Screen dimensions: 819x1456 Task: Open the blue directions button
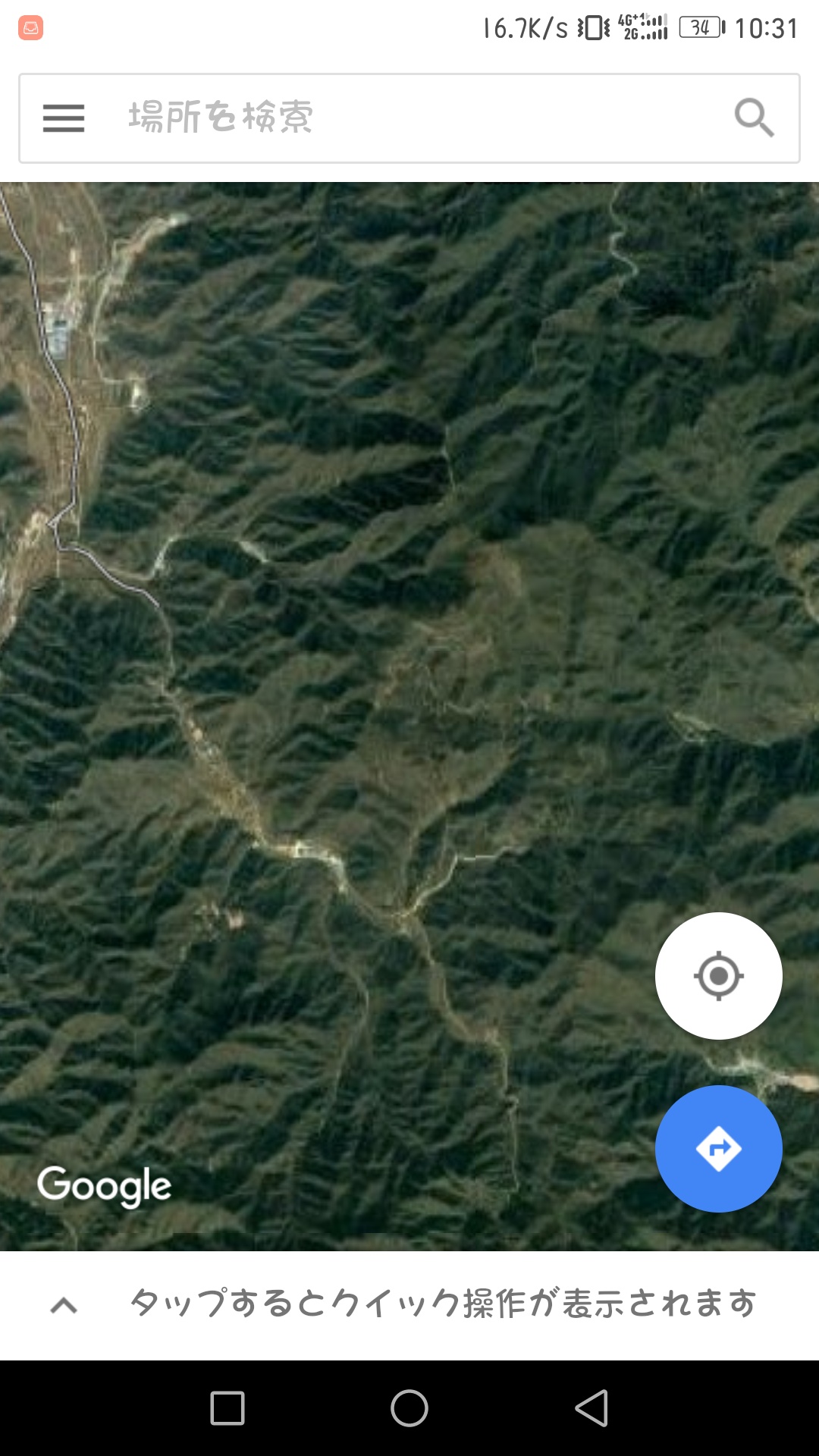point(718,1149)
